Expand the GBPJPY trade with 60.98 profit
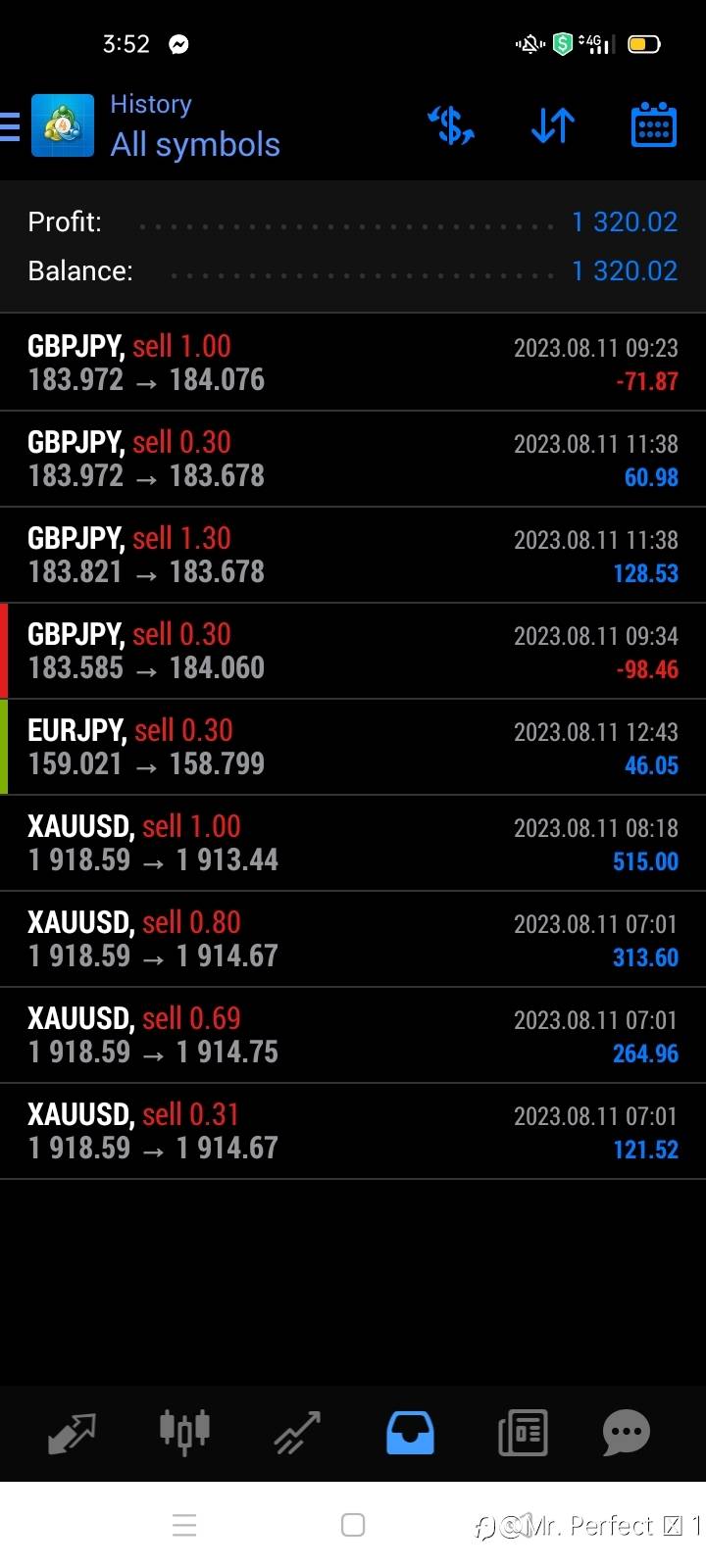 tap(353, 459)
